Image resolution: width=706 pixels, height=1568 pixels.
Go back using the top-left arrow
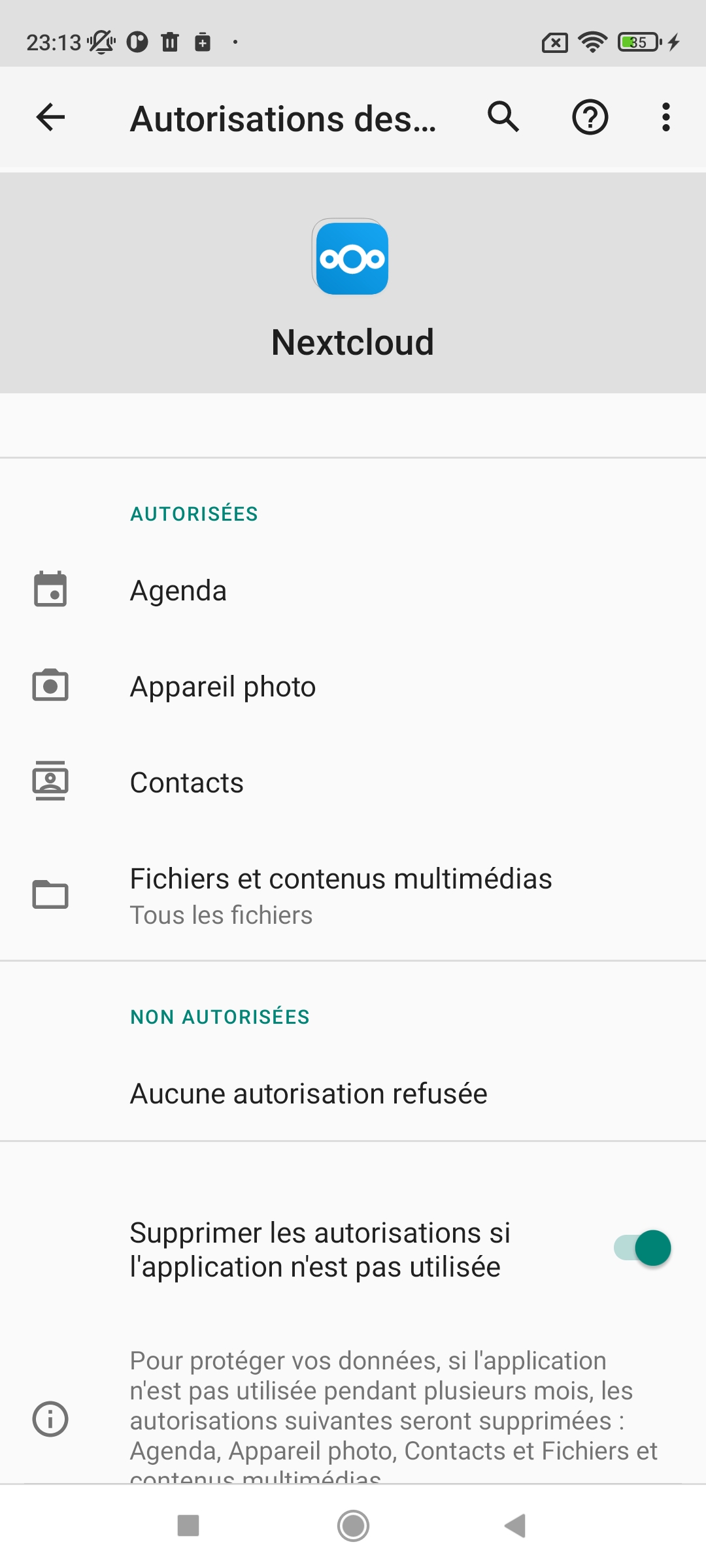[x=50, y=118]
